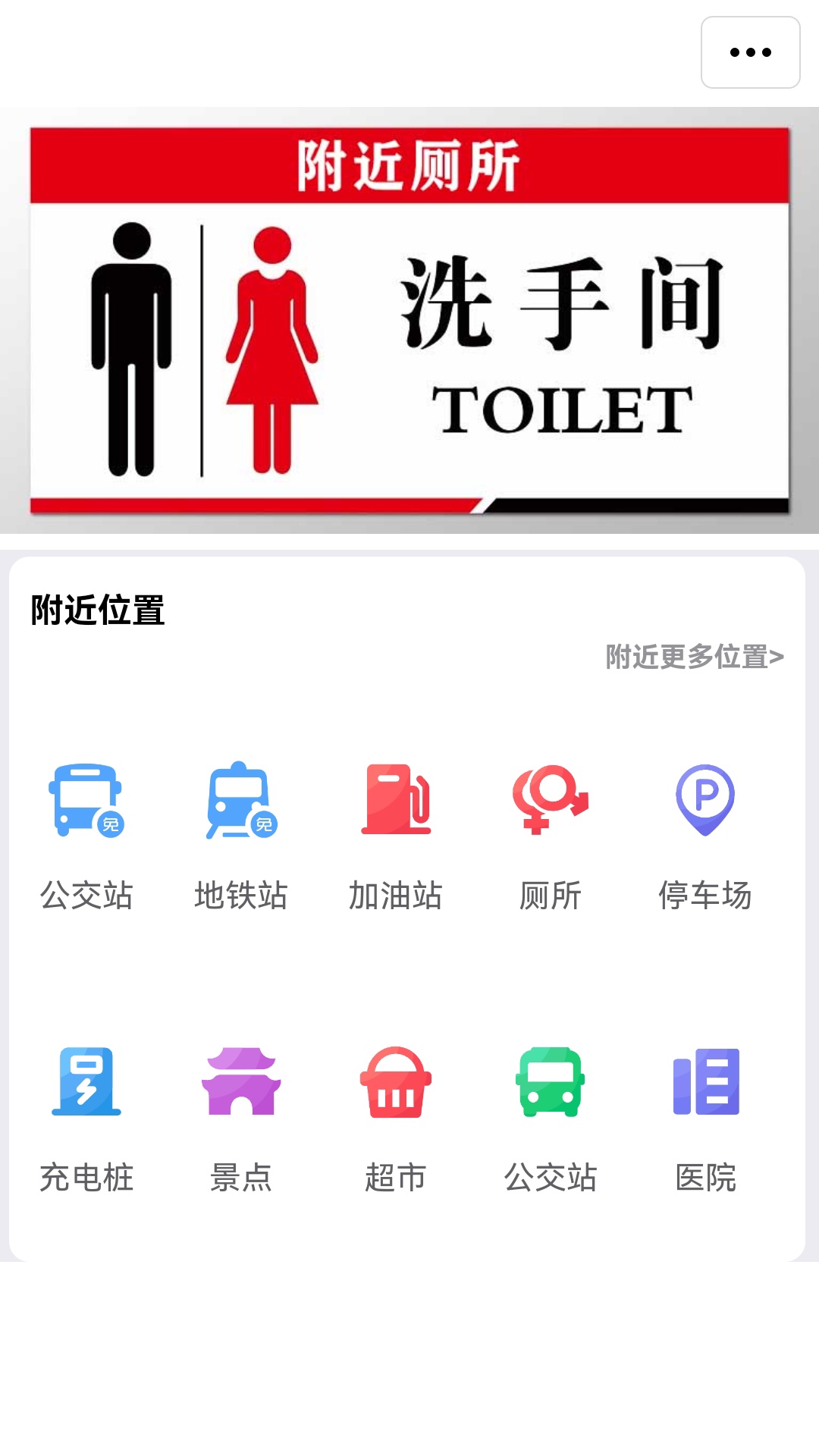Find nearby 医院
The image size is (819, 1456).
click(x=705, y=1116)
